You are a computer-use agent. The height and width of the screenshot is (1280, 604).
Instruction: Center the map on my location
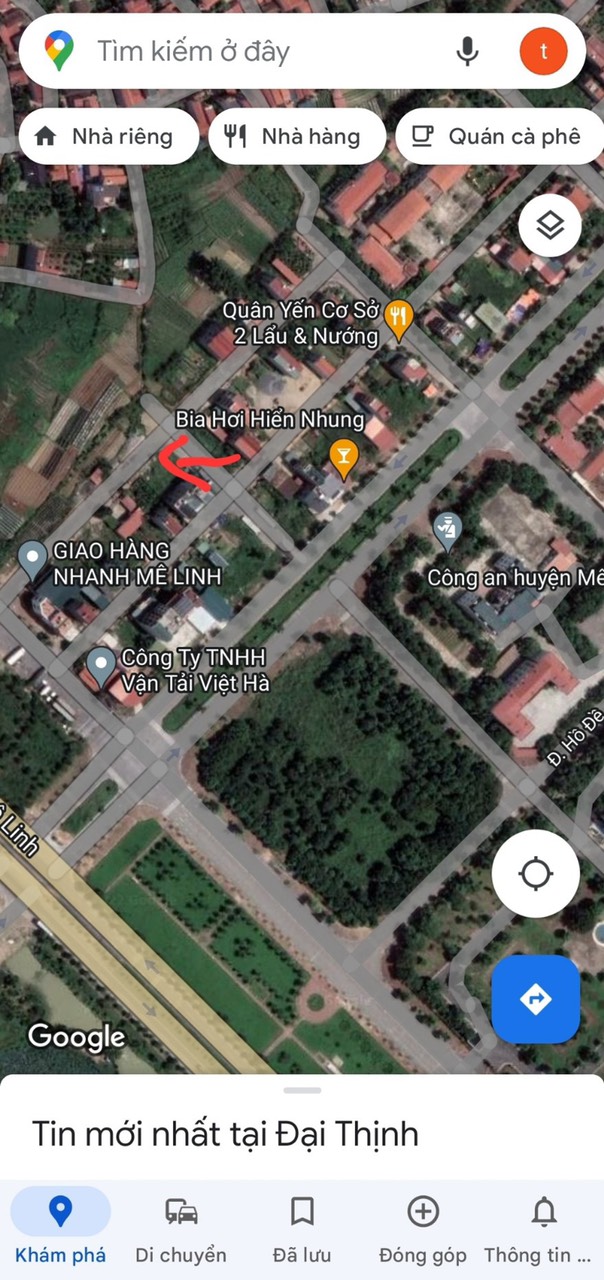[x=536, y=874]
